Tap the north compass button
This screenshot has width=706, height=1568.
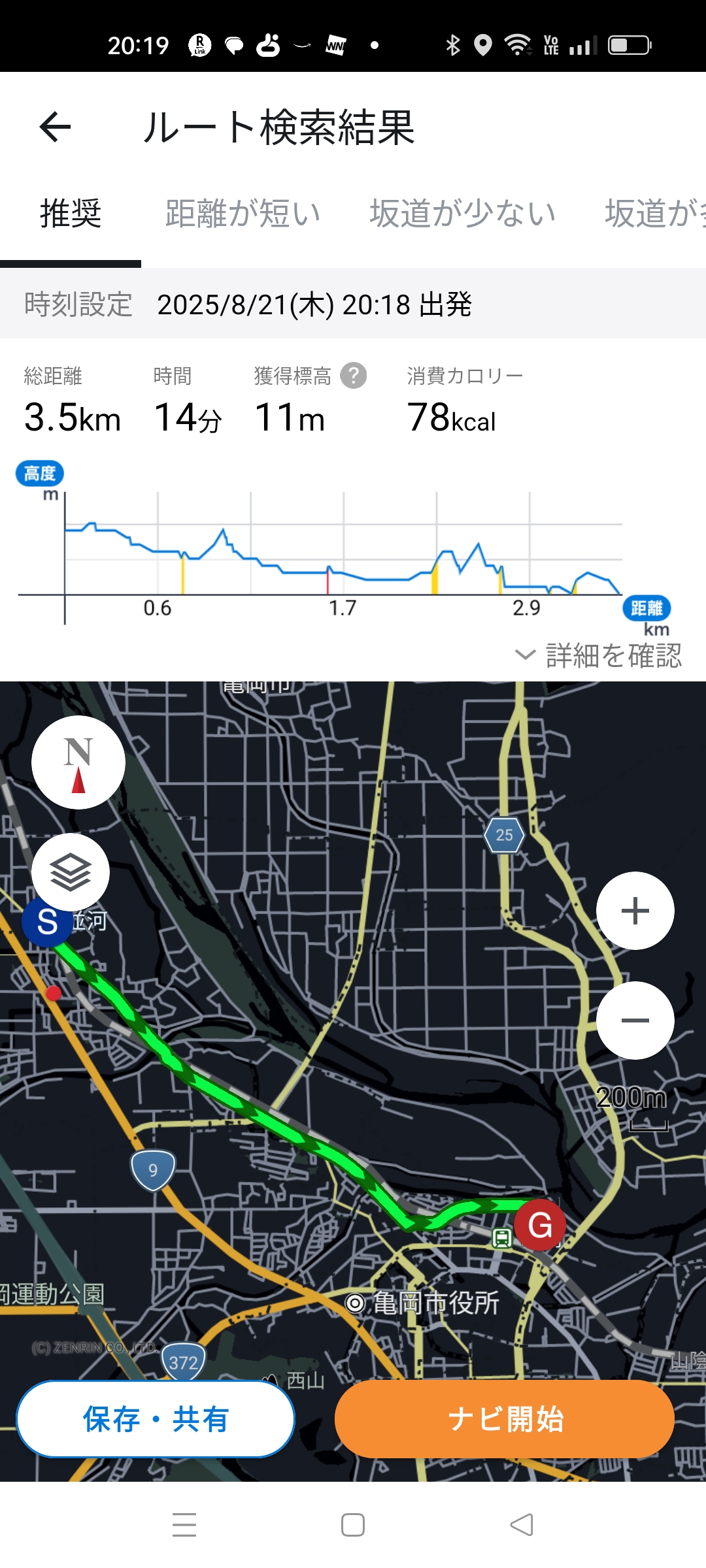[x=78, y=762]
